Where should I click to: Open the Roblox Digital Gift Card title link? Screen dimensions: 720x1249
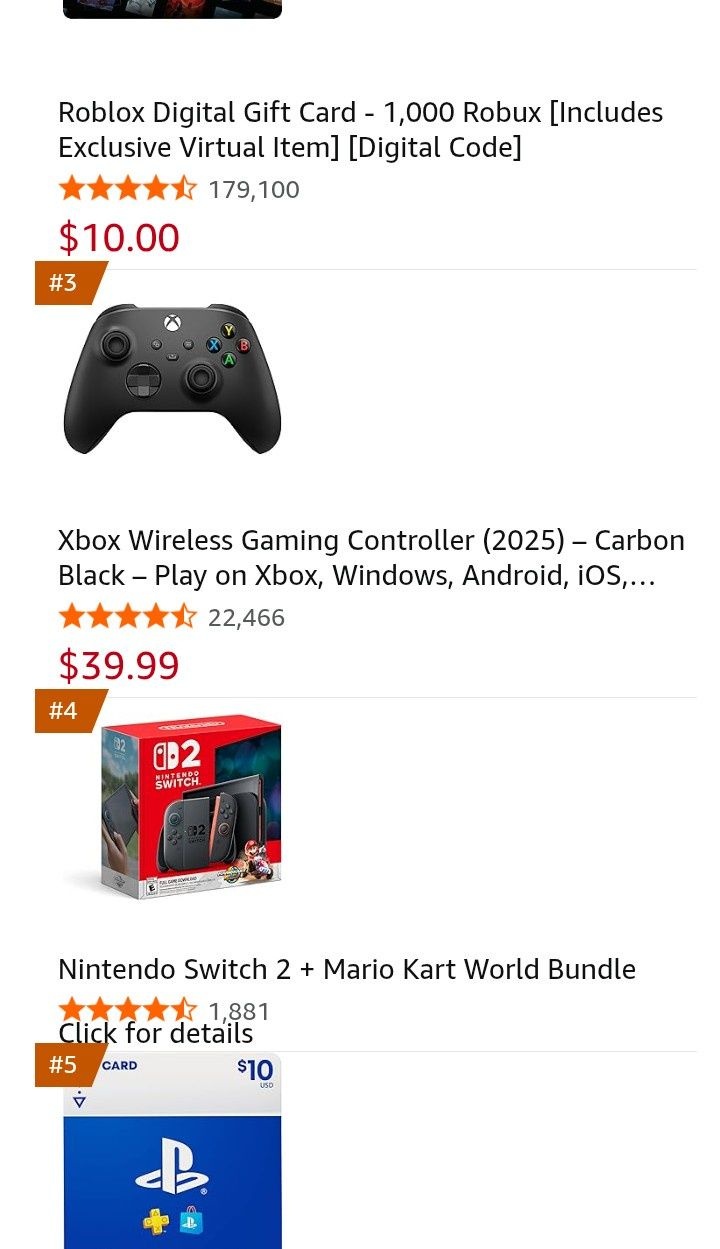[360, 130]
